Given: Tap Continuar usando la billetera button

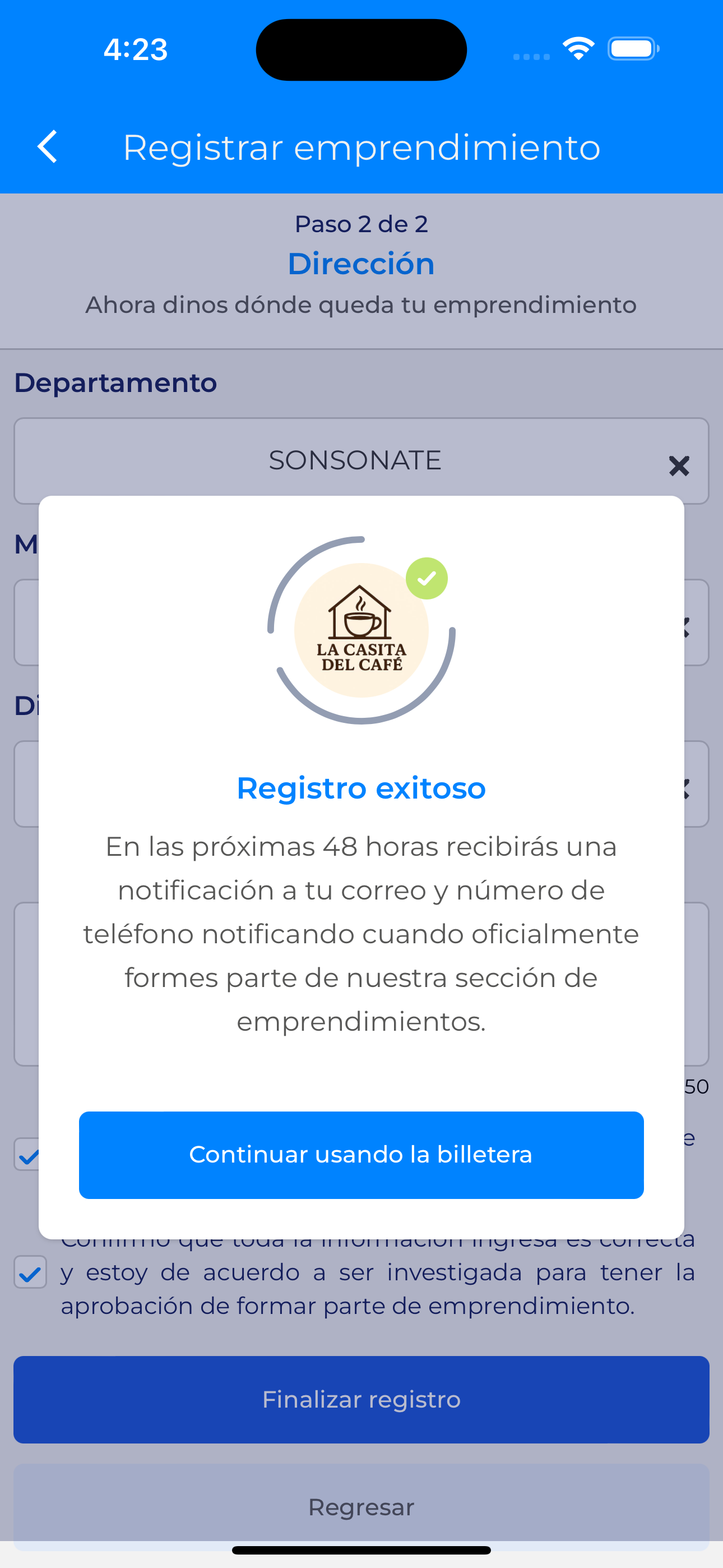Looking at the screenshot, I should coord(361,1155).
